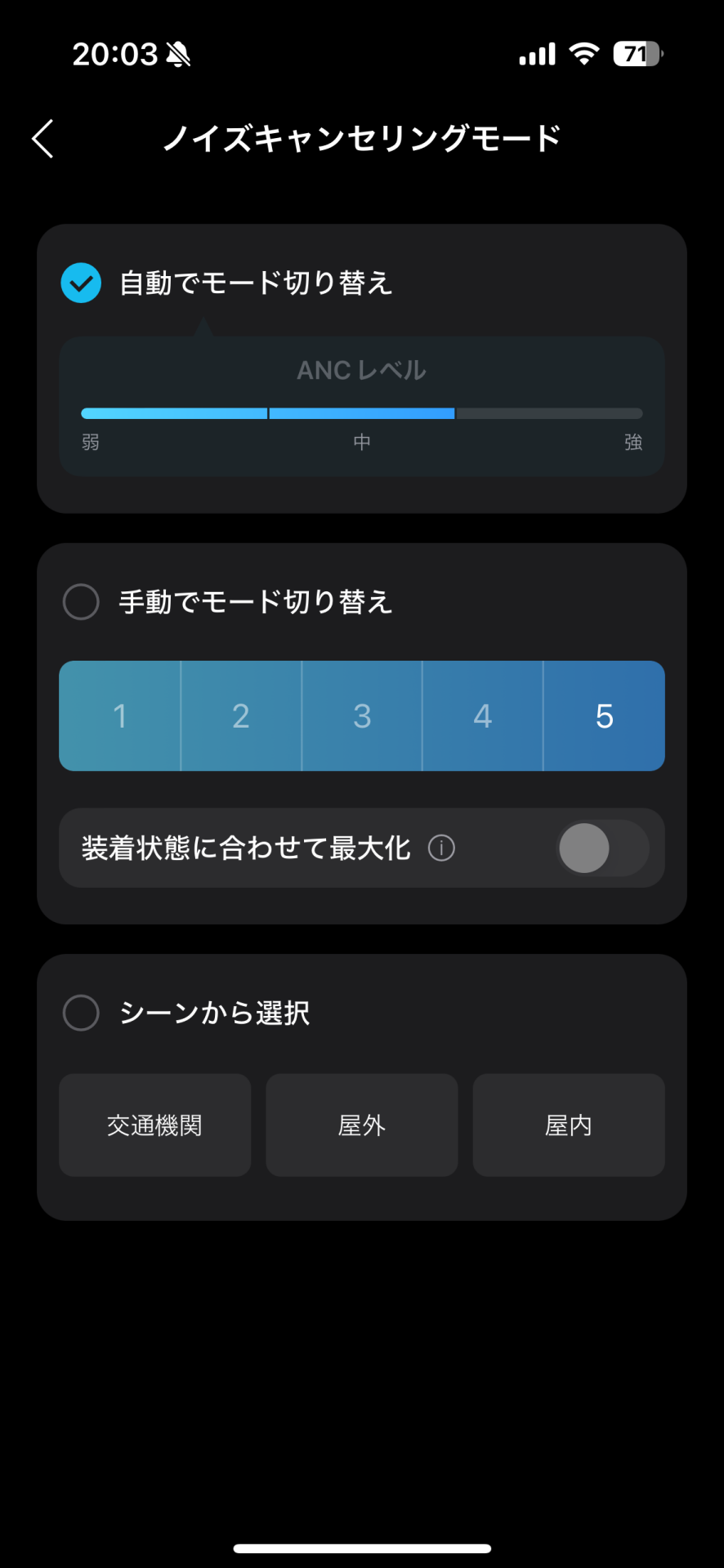
Task: Choose the 屋内 scene
Action: (569, 1125)
